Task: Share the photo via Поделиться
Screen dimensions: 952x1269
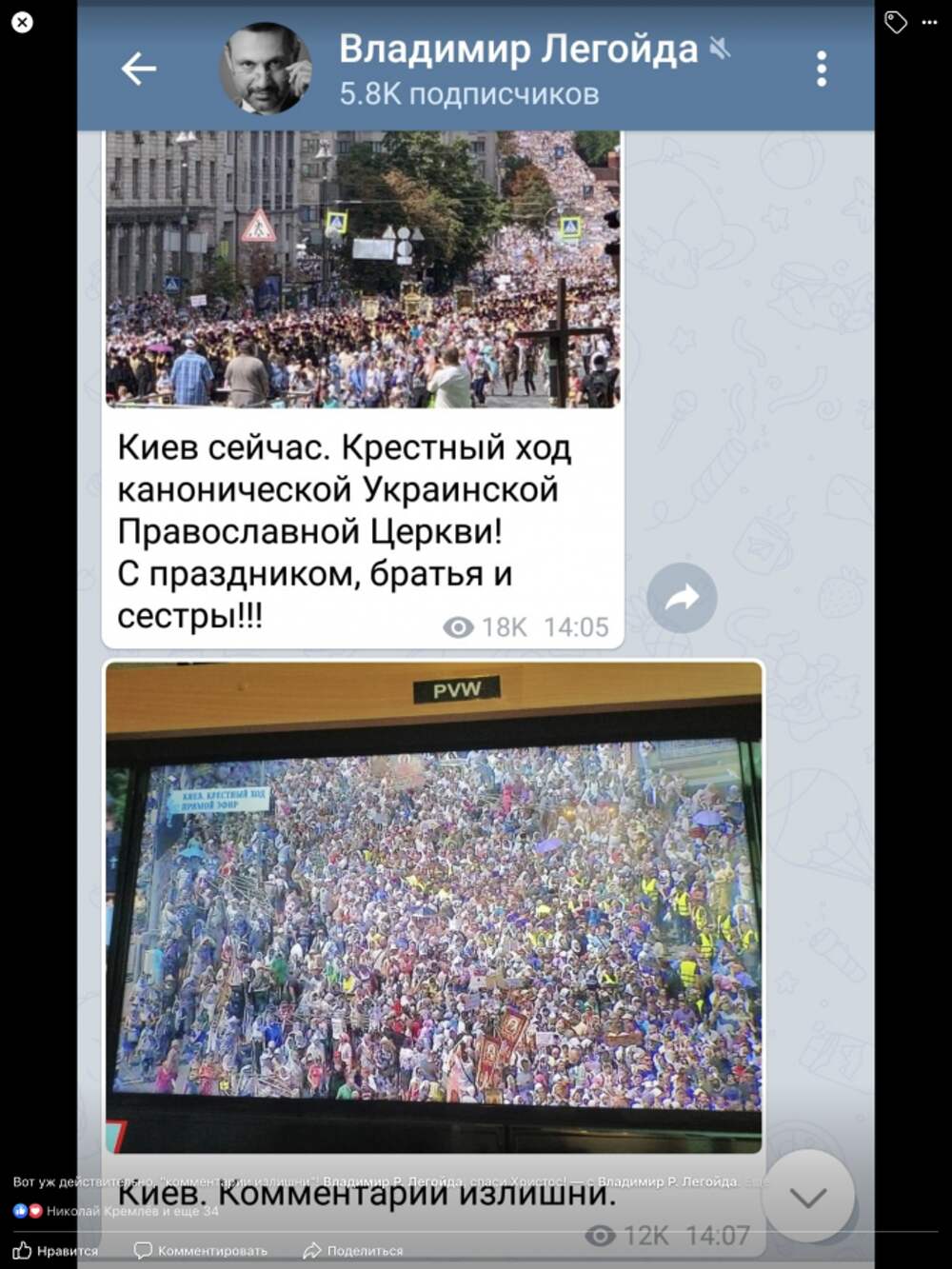Action: coord(353,1250)
